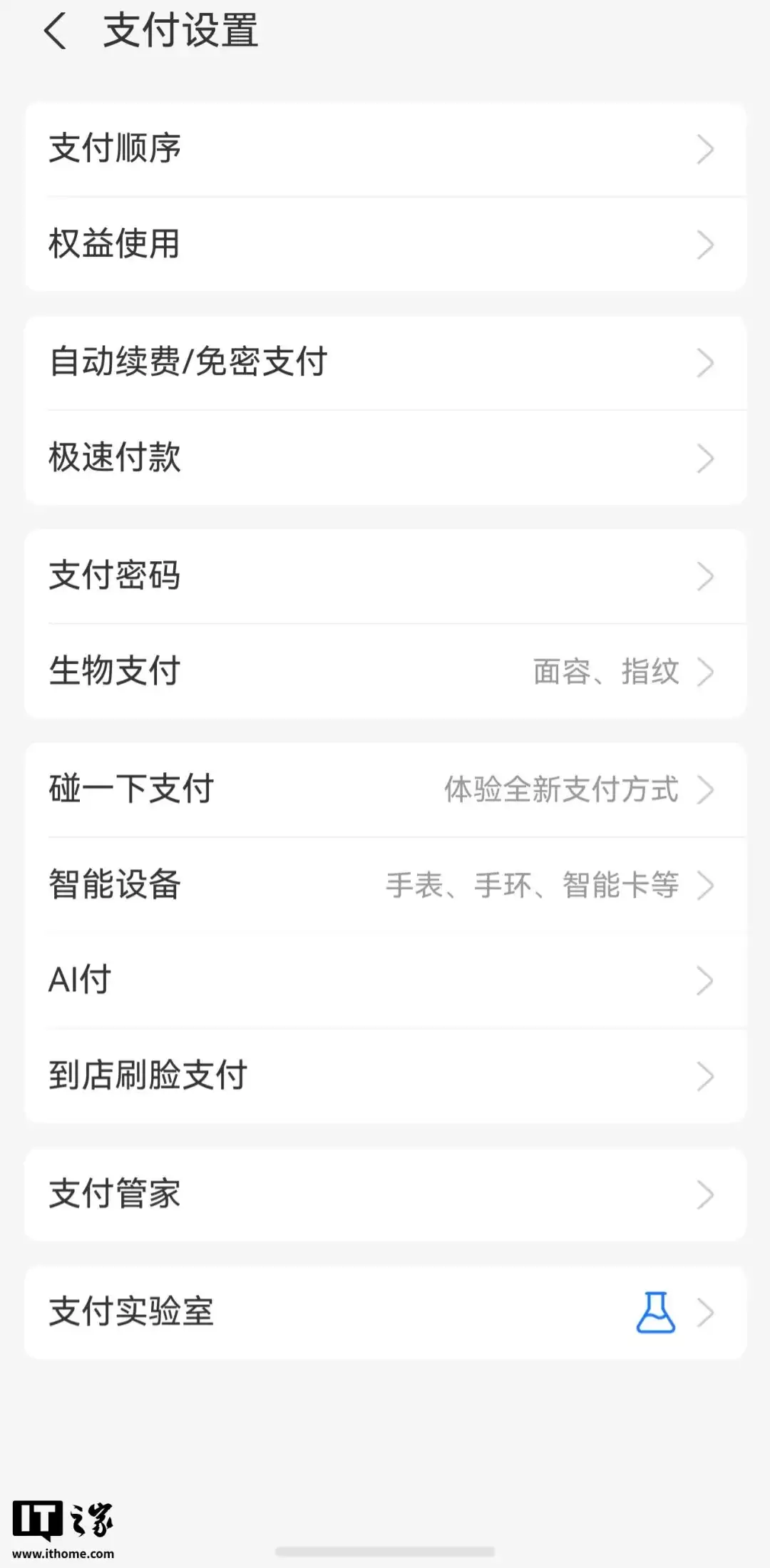Open the blue lab flask icon on 支付实验室
Screen dimensions: 770x1568
(x=657, y=1312)
